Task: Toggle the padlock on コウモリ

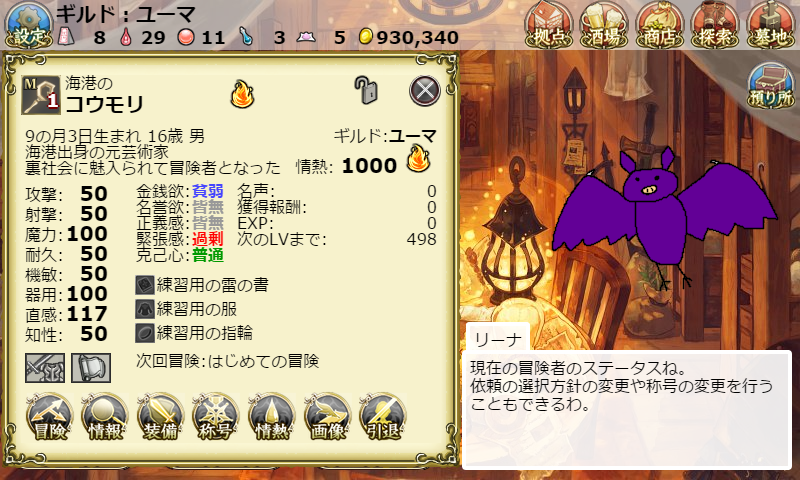Action: tap(366, 91)
